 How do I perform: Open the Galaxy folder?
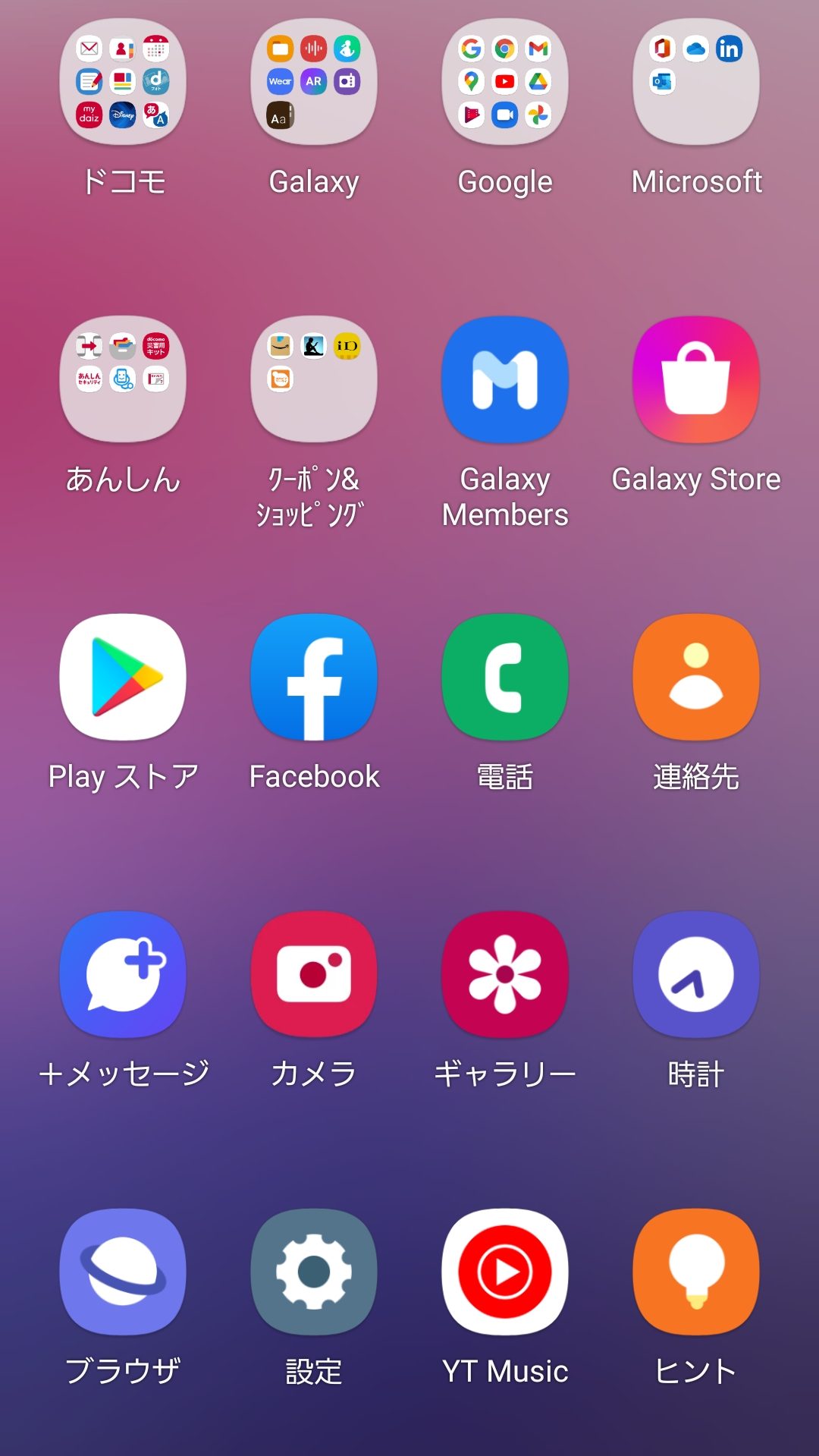click(x=314, y=82)
